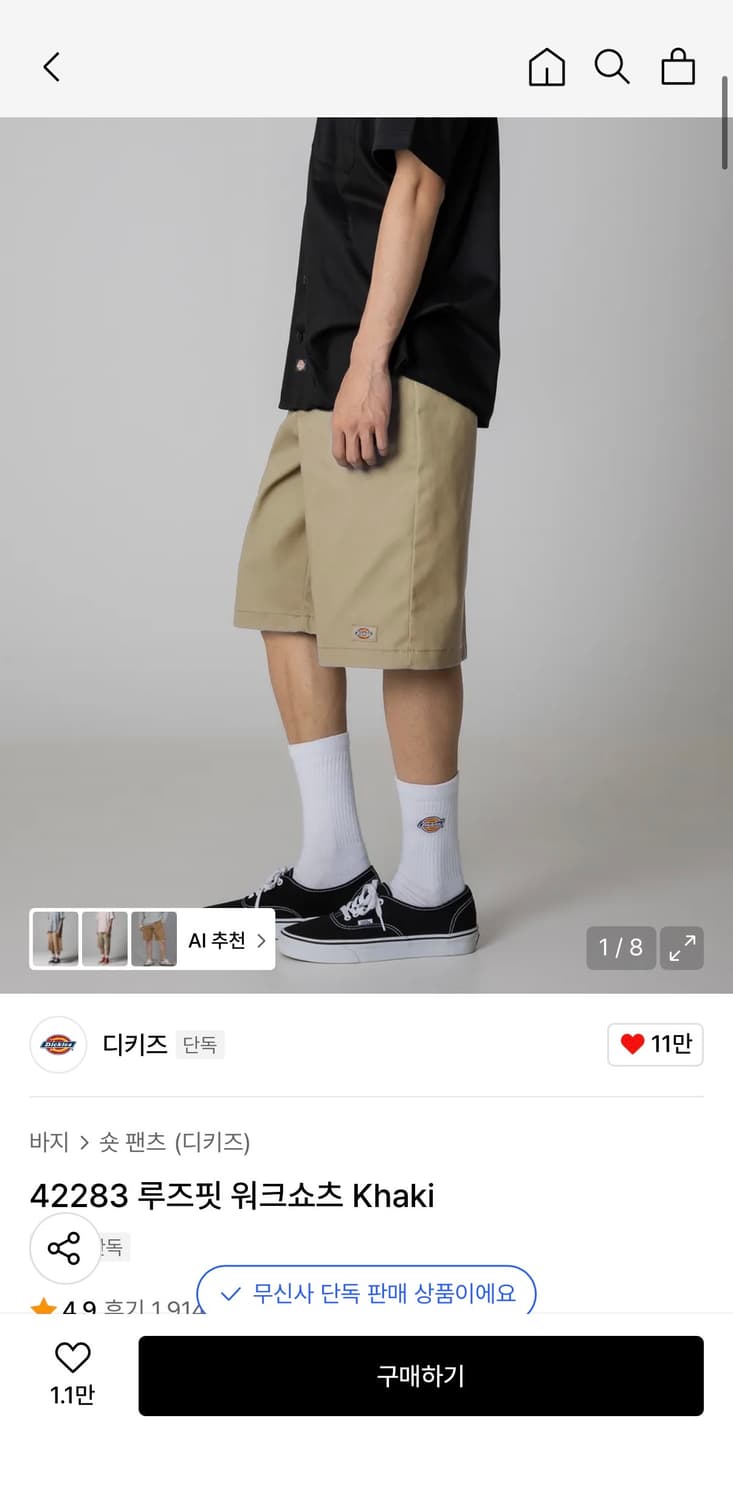Tap the fullscreen expand icon on the product photo

[x=682, y=947]
